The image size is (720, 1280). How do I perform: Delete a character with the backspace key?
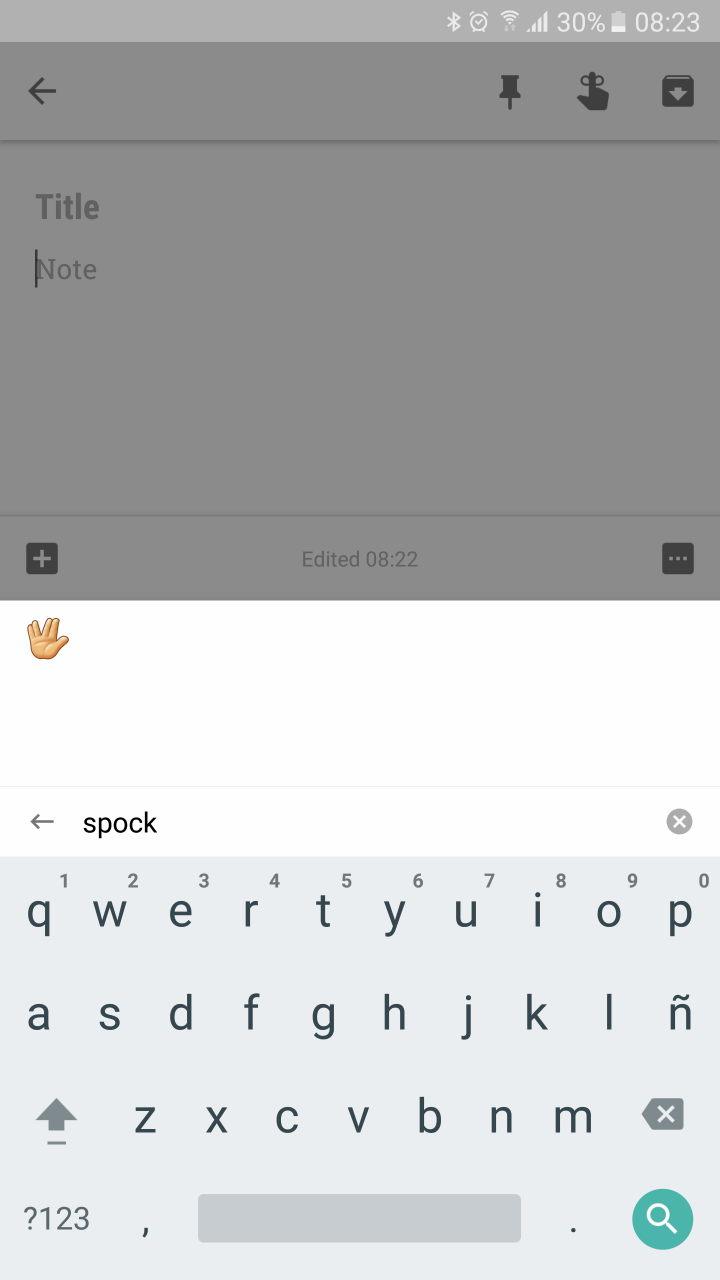coord(662,1114)
